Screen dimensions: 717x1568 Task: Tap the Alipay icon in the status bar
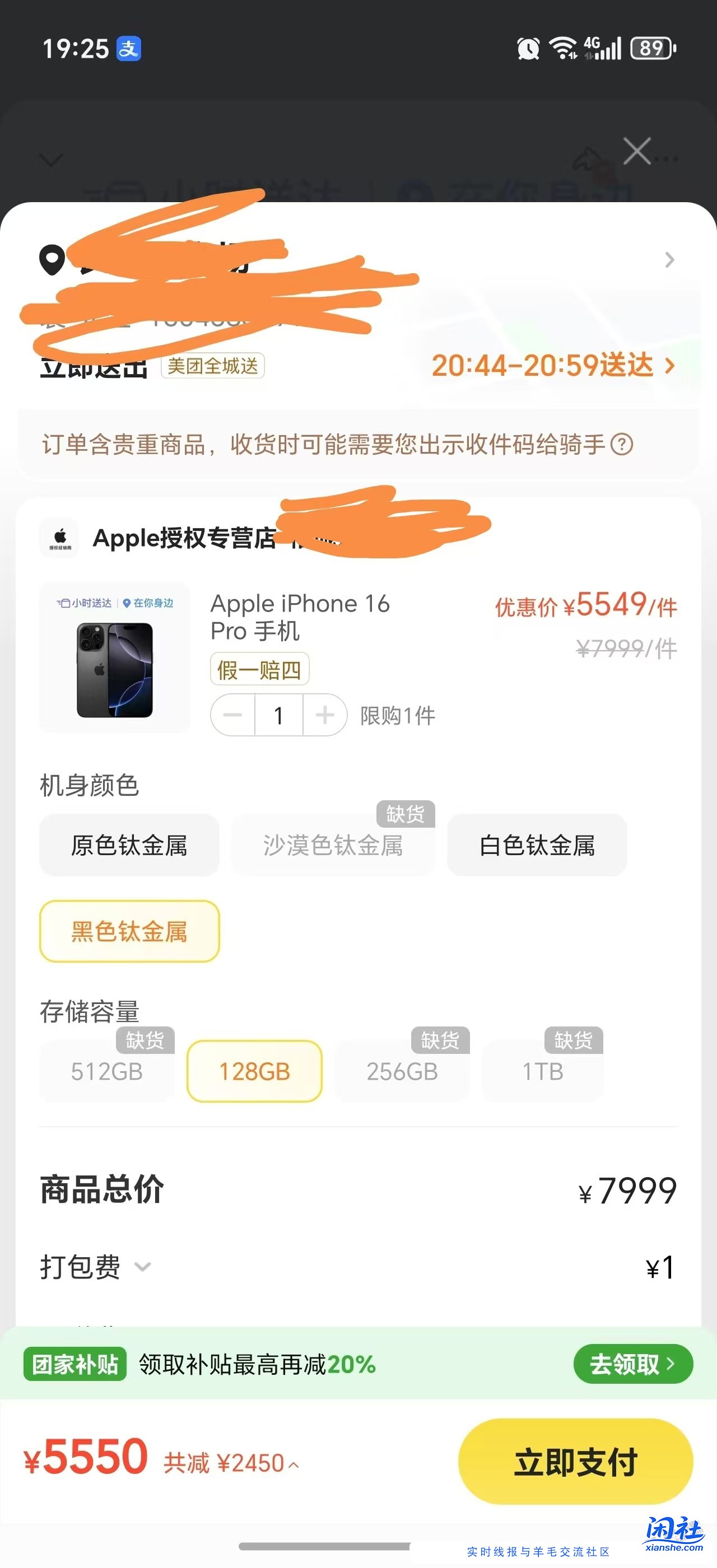[129, 50]
